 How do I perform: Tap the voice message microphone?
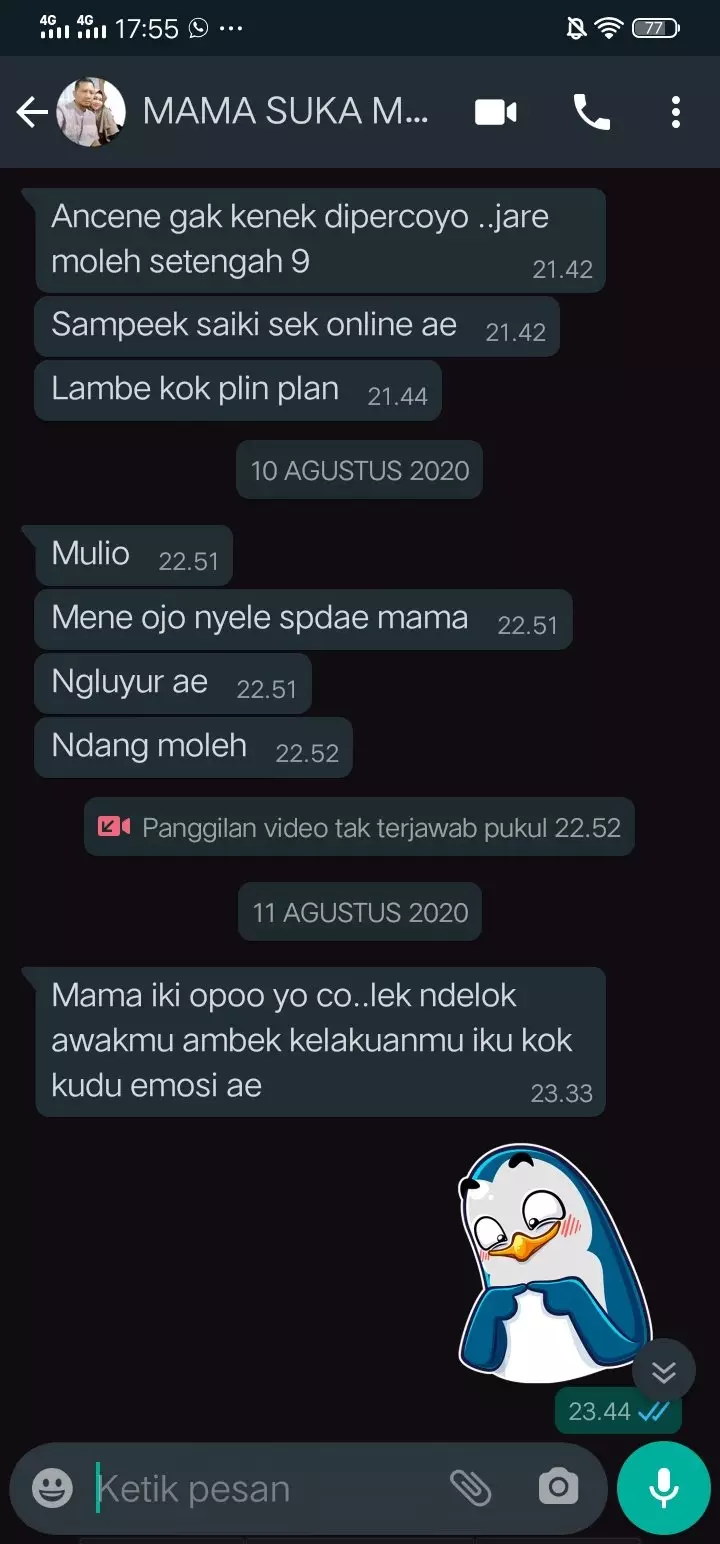pyautogui.click(x=663, y=1489)
